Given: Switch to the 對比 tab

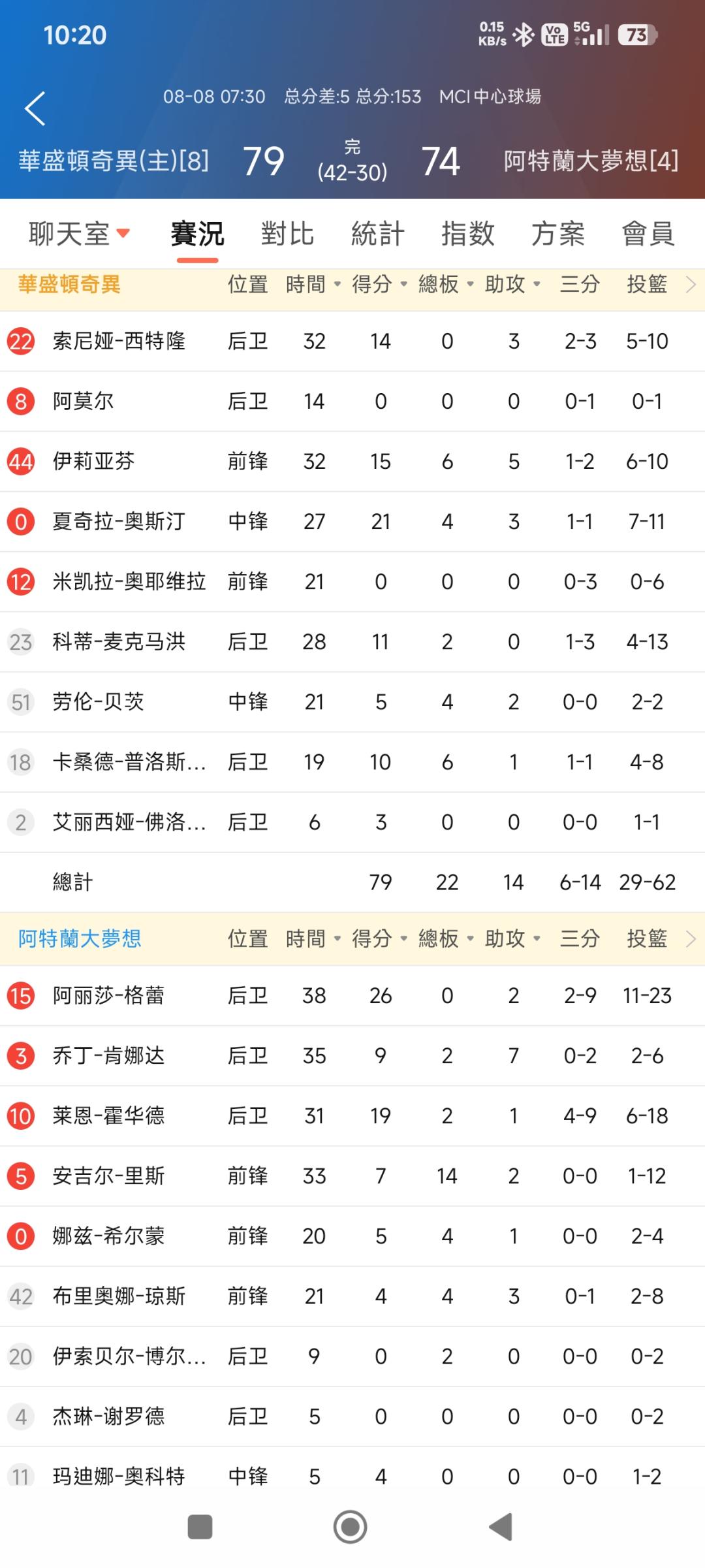Looking at the screenshot, I should (x=287, y=234).
